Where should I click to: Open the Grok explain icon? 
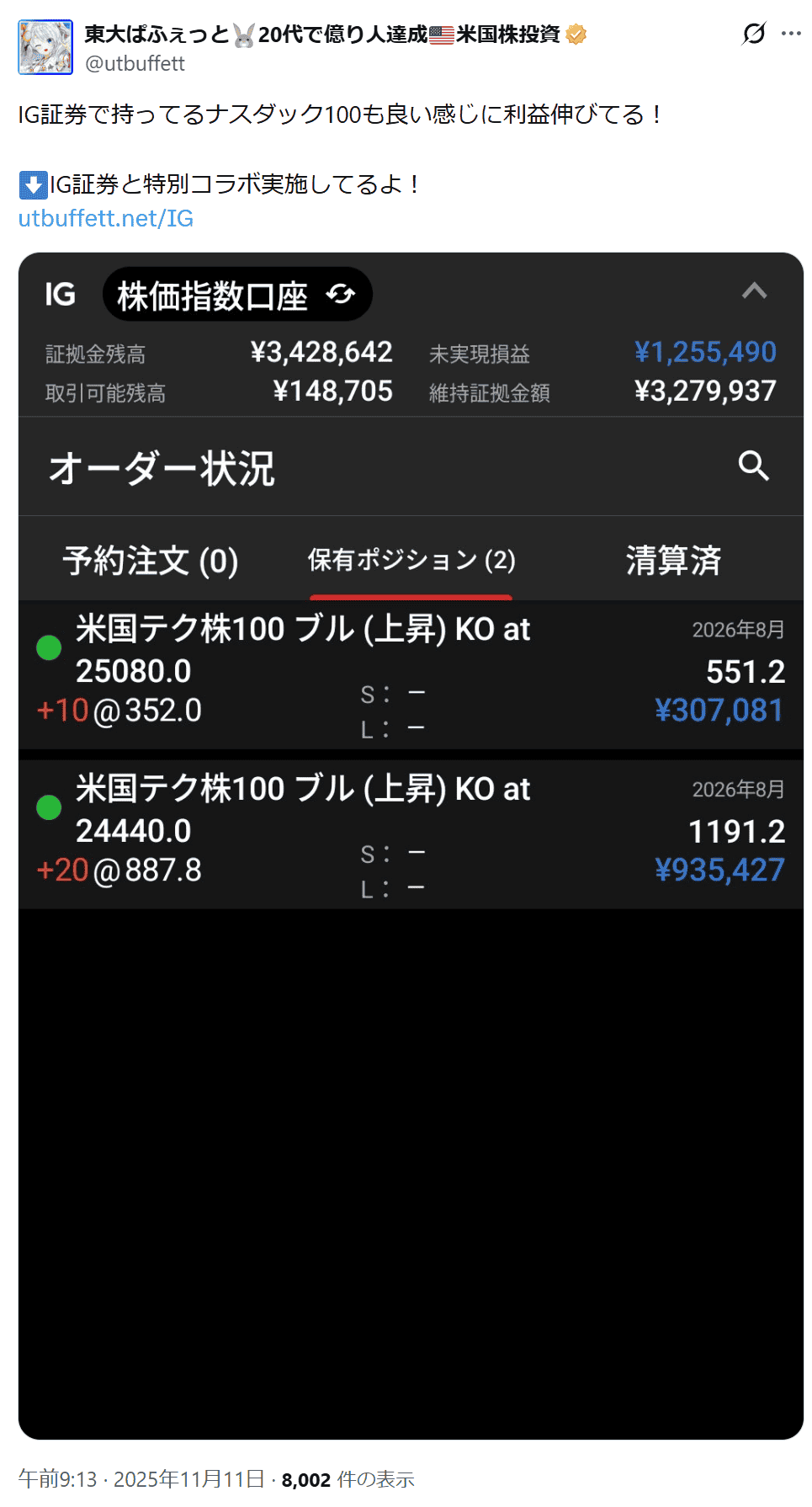coord(754,34)
